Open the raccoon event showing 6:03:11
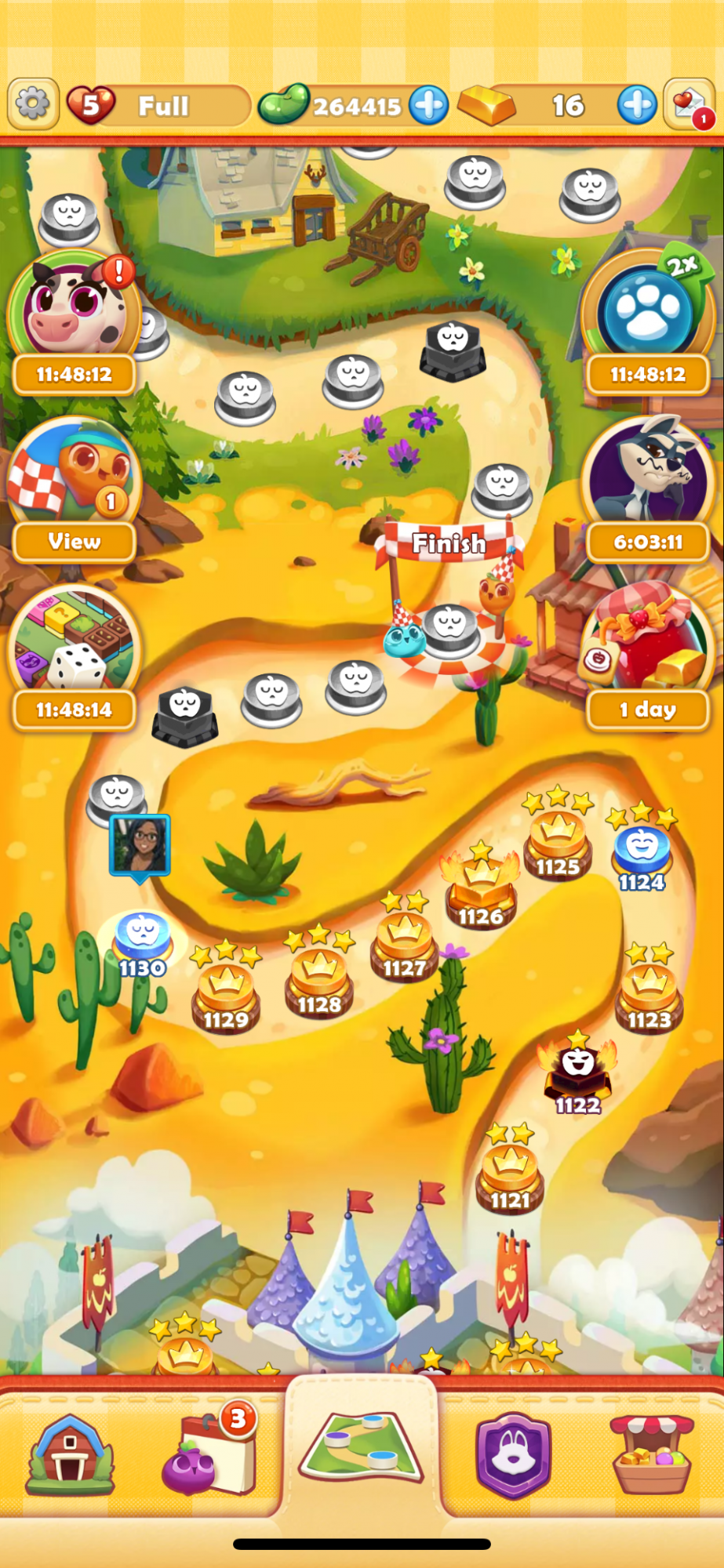The image size is (724, 1568). pos(647,474)
